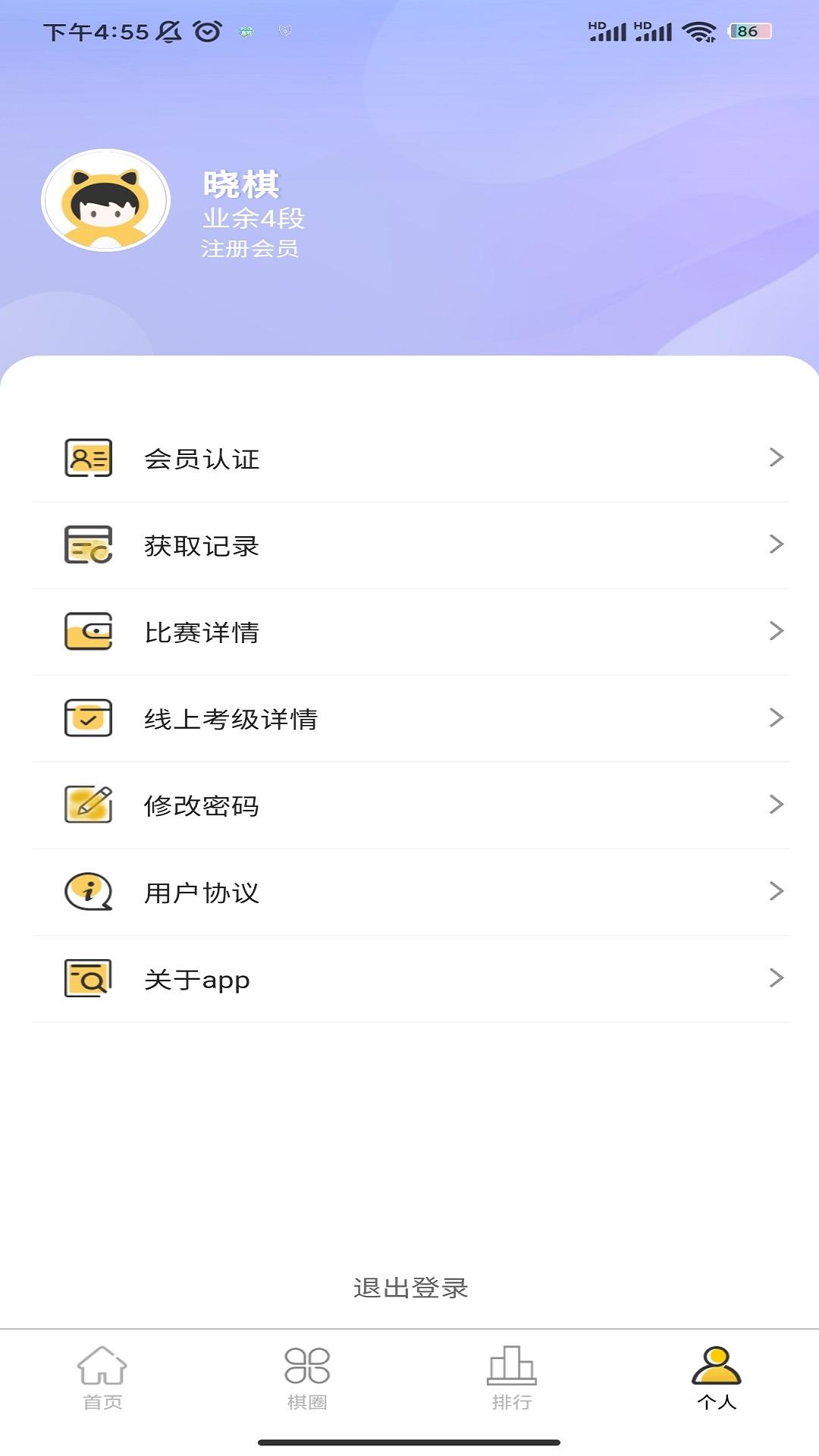Image resolution: width=819 pixels, height=1456 pixels.
Task: Open 线上考级详情 exam details
Action: [409, 718]
